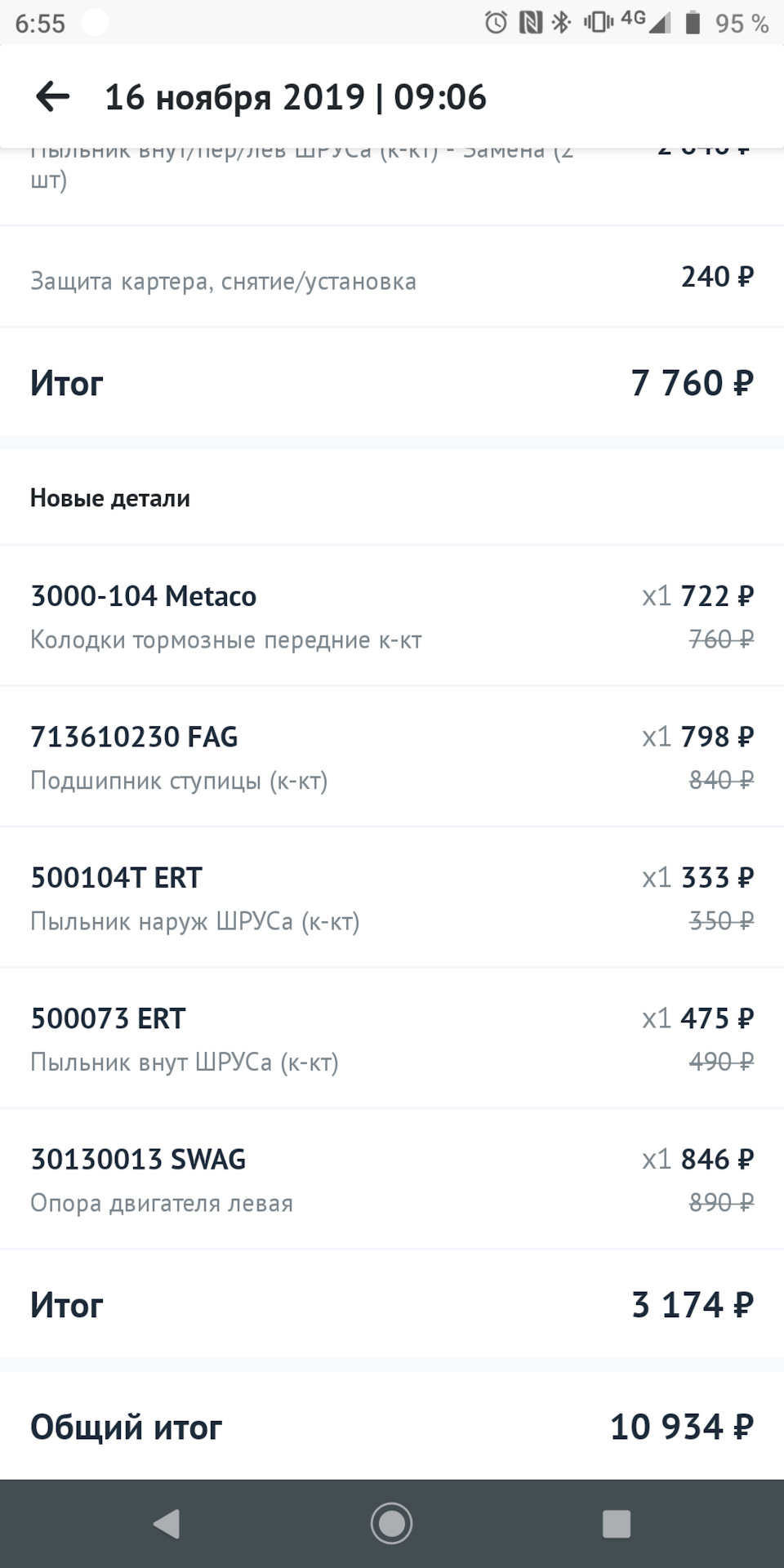Tap the Защита картера service line
Screen dimensions: 784x1568
click(x=392, y=280)
